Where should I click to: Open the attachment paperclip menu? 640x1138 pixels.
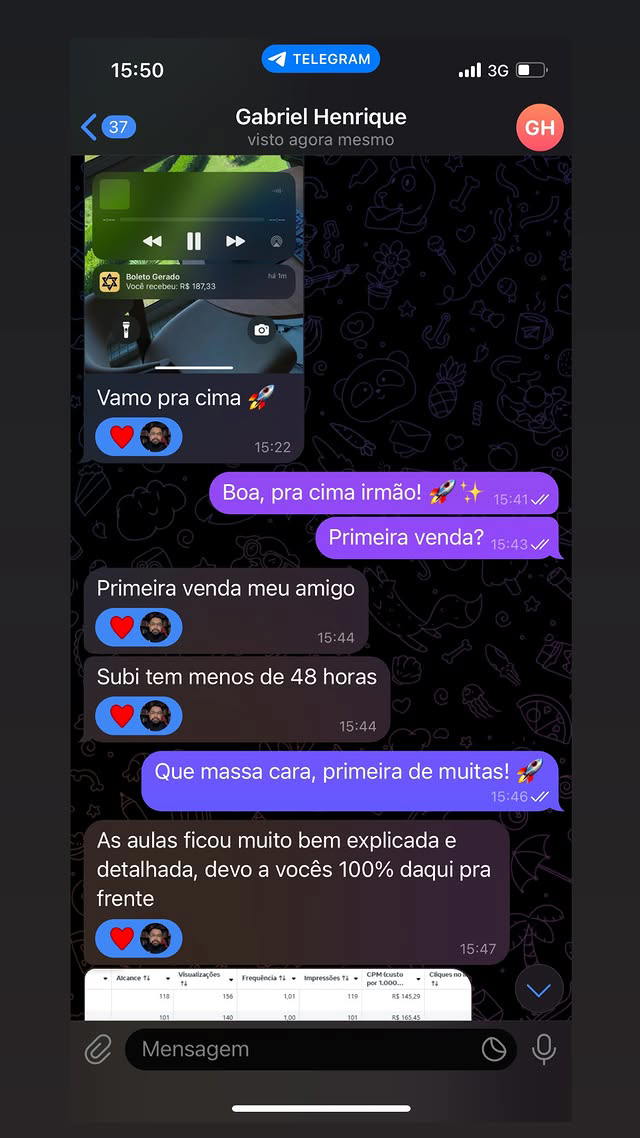point(97,1049)
